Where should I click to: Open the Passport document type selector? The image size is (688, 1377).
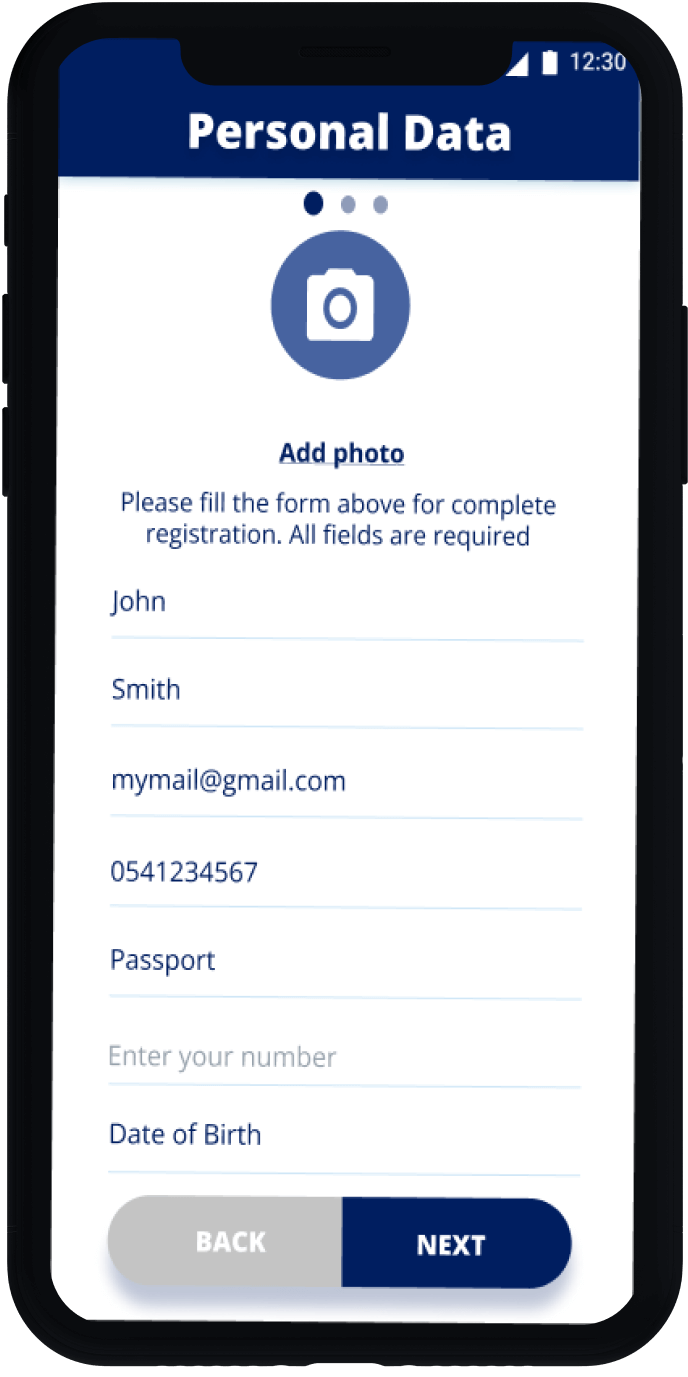345,962
